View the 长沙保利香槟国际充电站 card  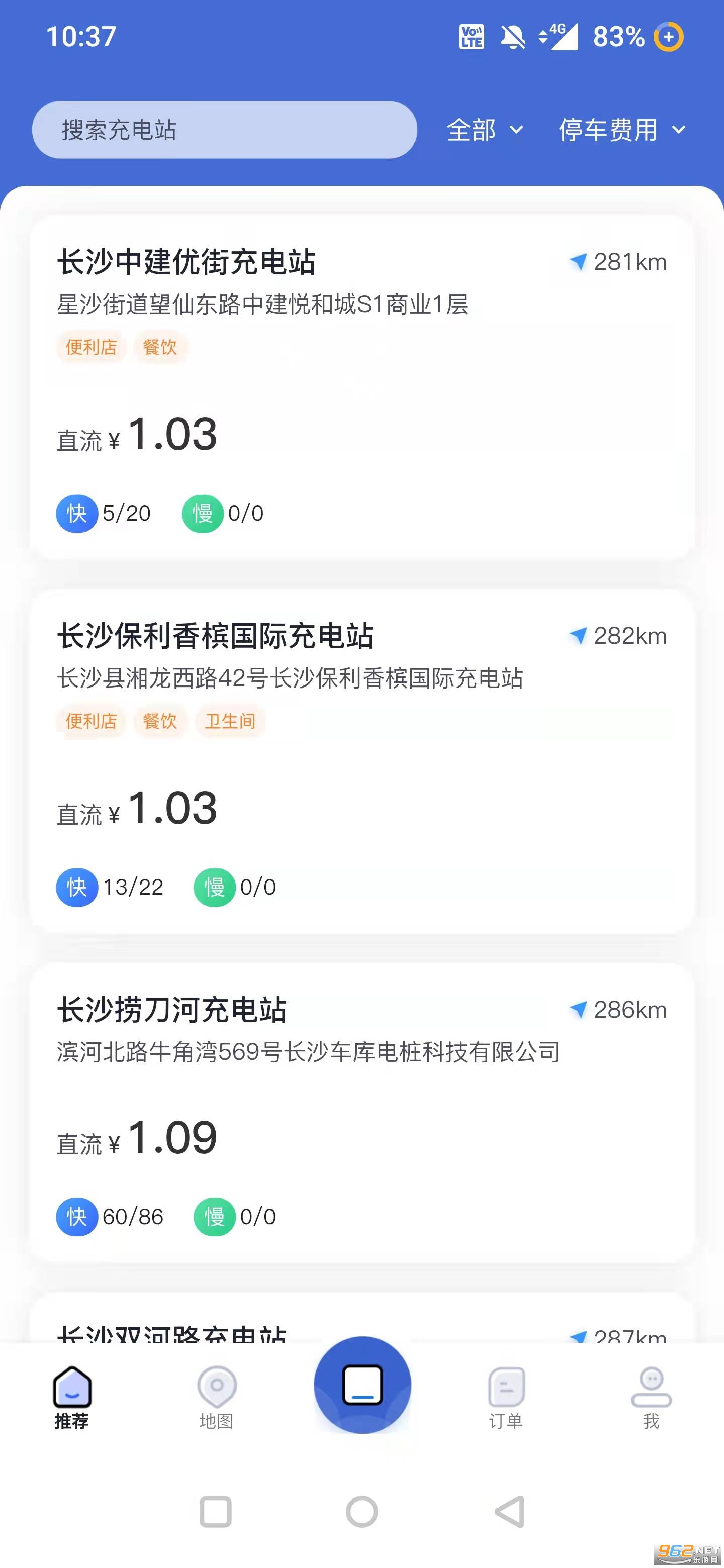tap(361, 761)
